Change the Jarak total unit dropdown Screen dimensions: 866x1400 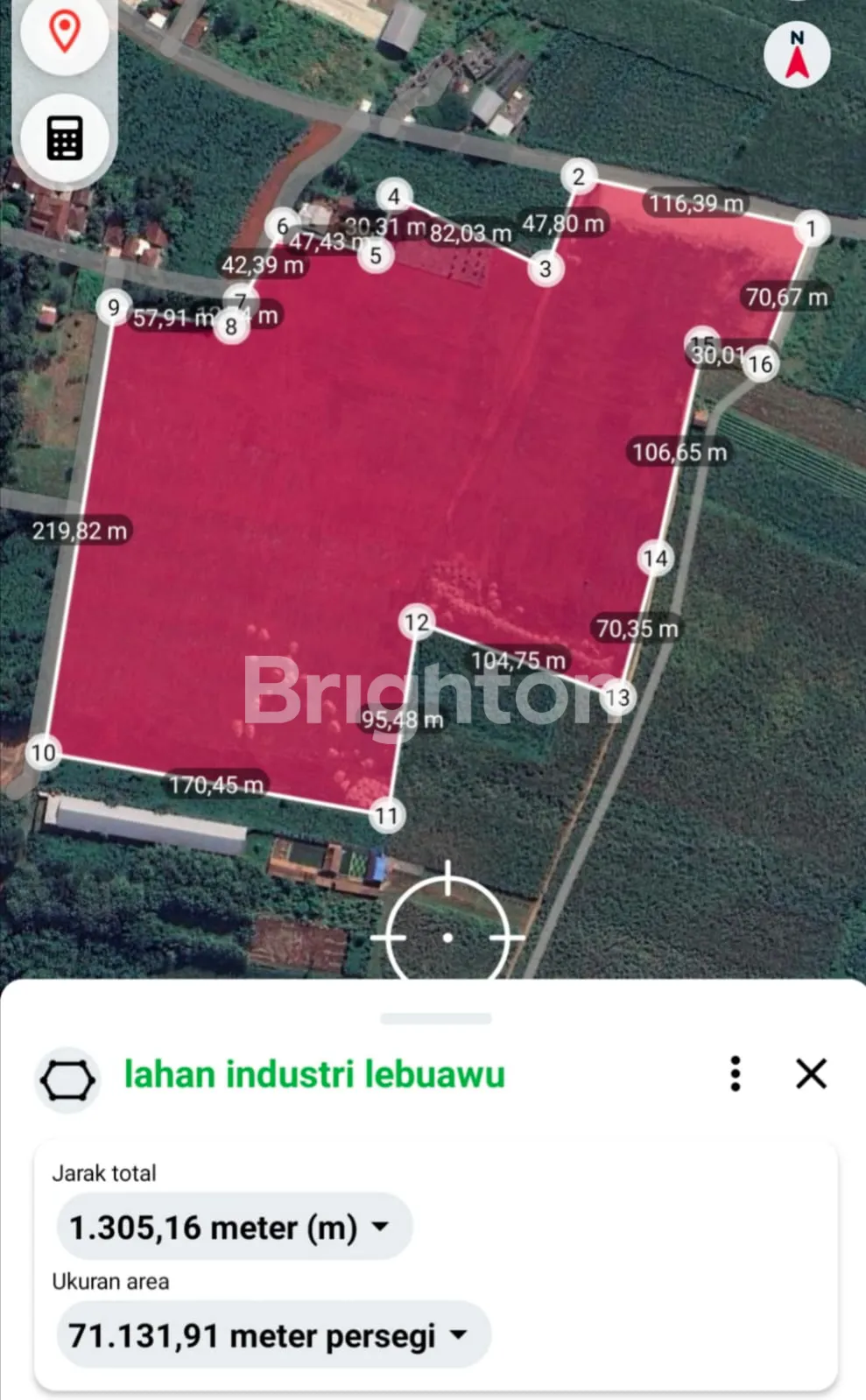click(233, 1227)
